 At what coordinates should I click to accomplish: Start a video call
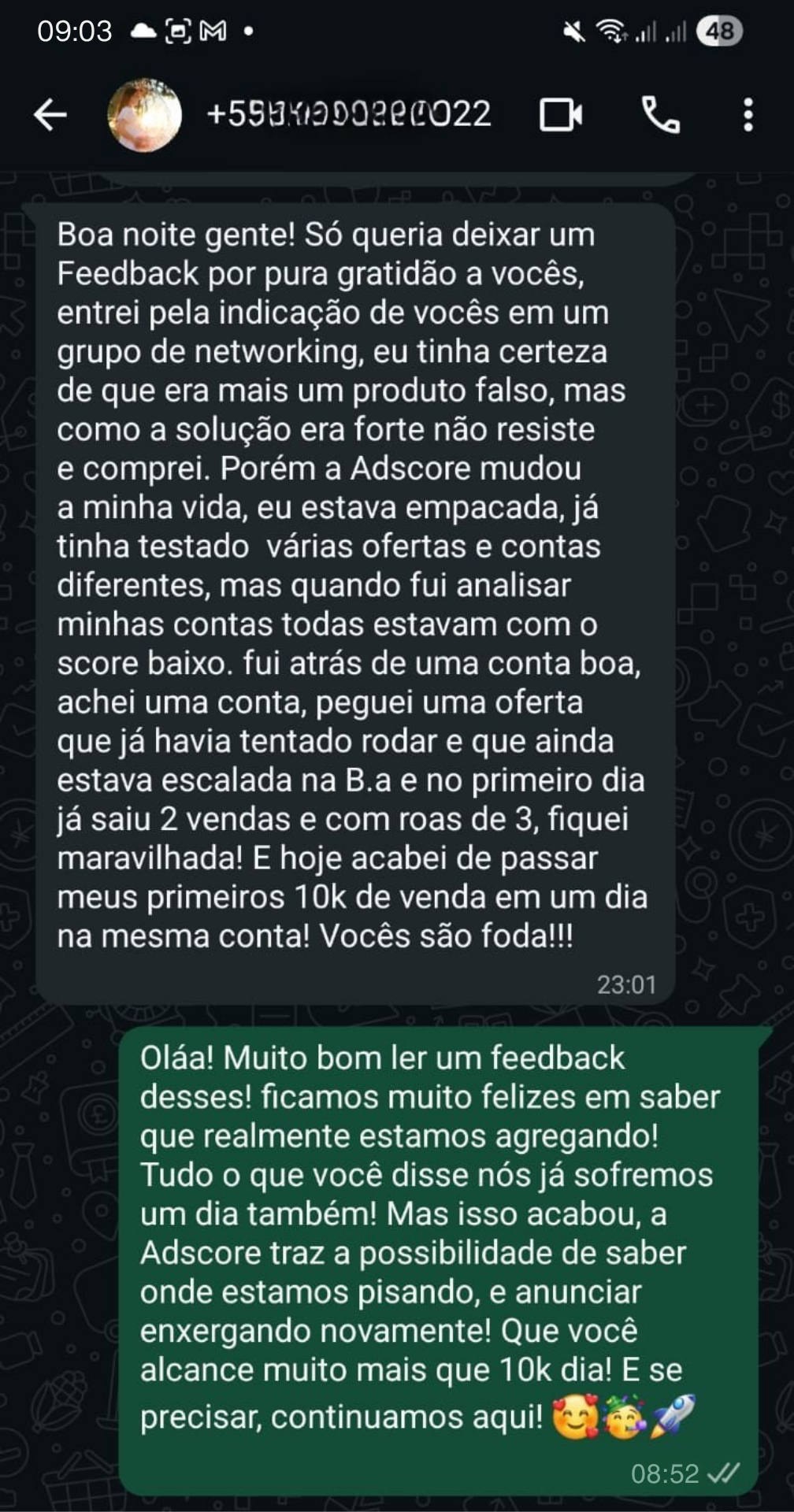pos(561,116)
